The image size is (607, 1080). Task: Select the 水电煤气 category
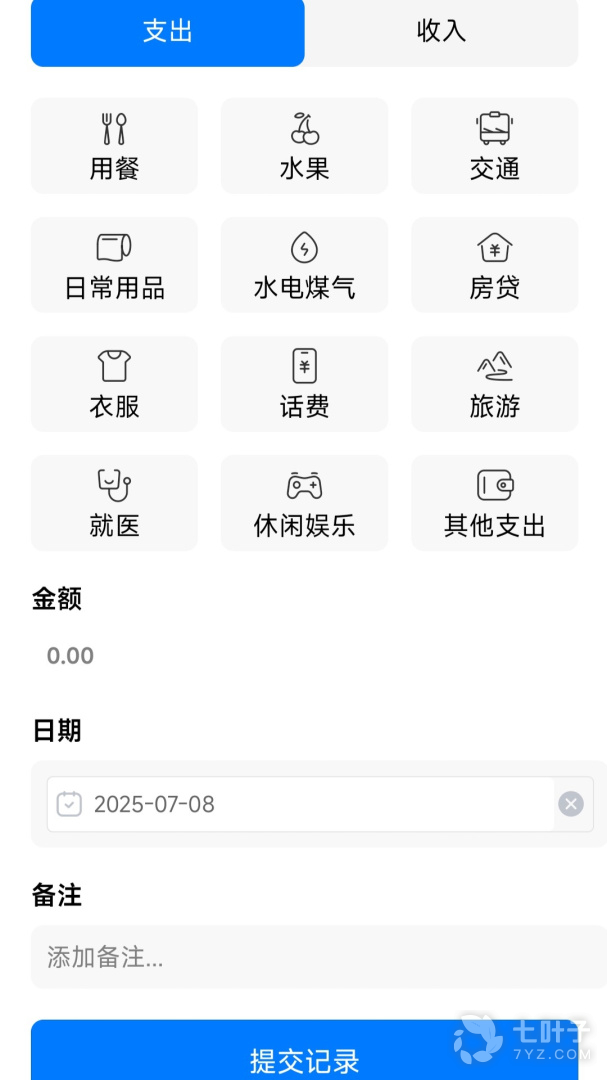click(304, 265)
